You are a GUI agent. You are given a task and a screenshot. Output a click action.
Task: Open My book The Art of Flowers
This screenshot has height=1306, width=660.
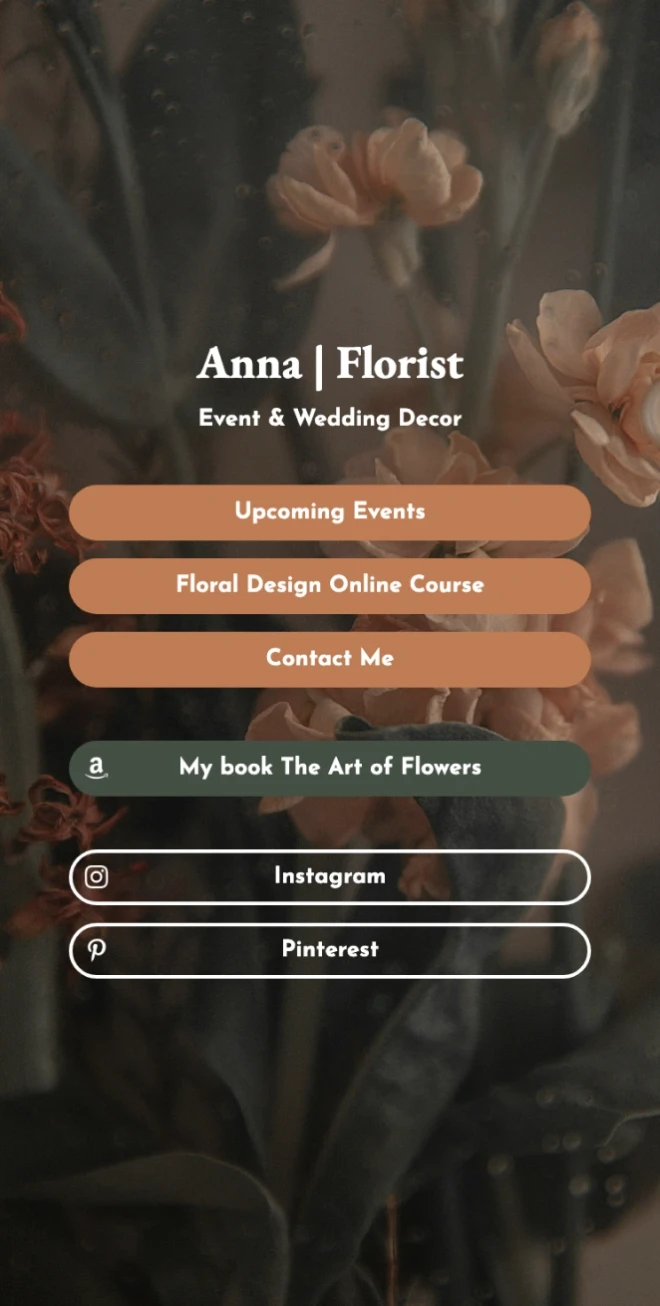coord(329,767)
